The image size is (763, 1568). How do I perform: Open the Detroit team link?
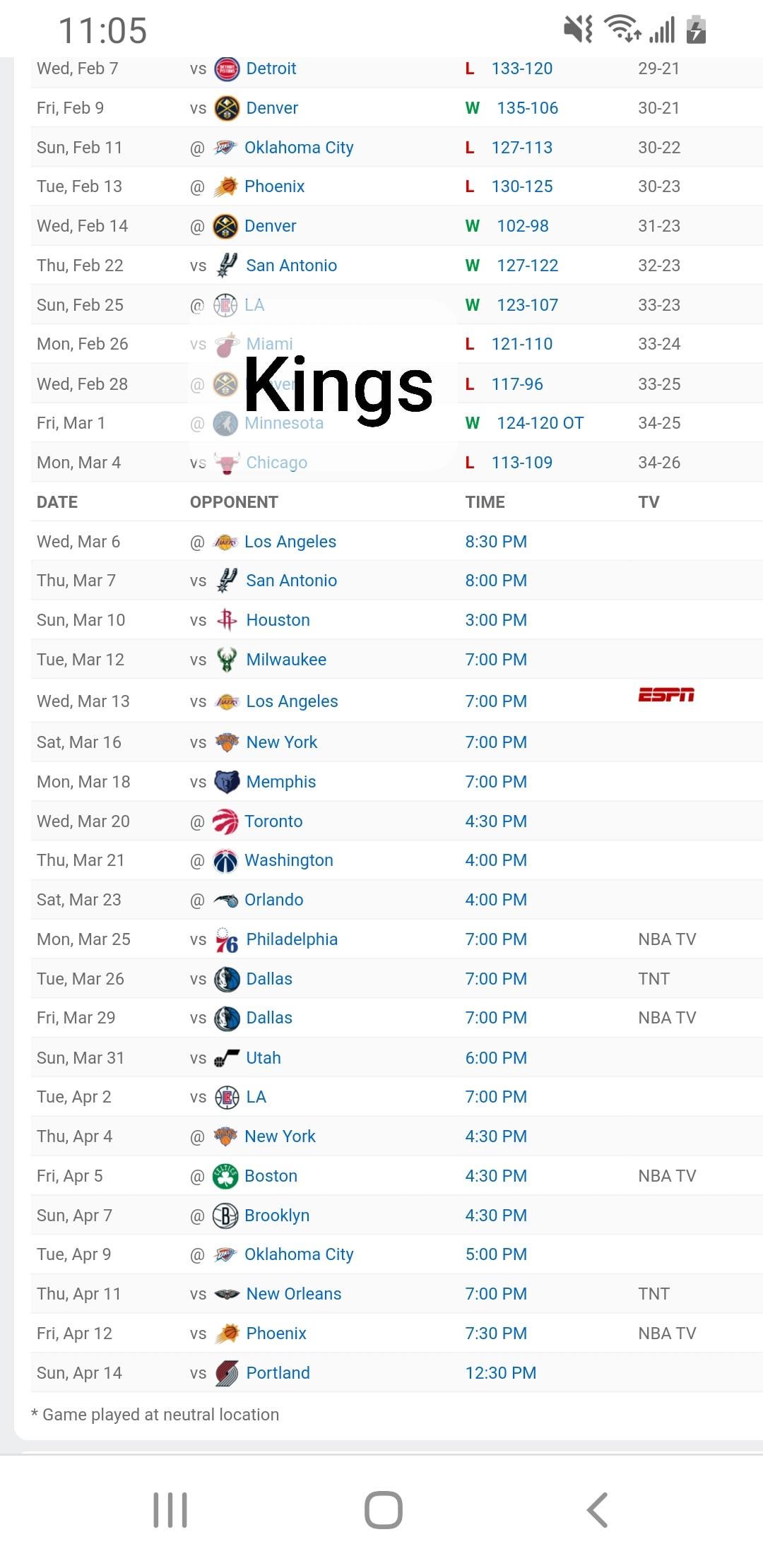click(x=271, y=69)
